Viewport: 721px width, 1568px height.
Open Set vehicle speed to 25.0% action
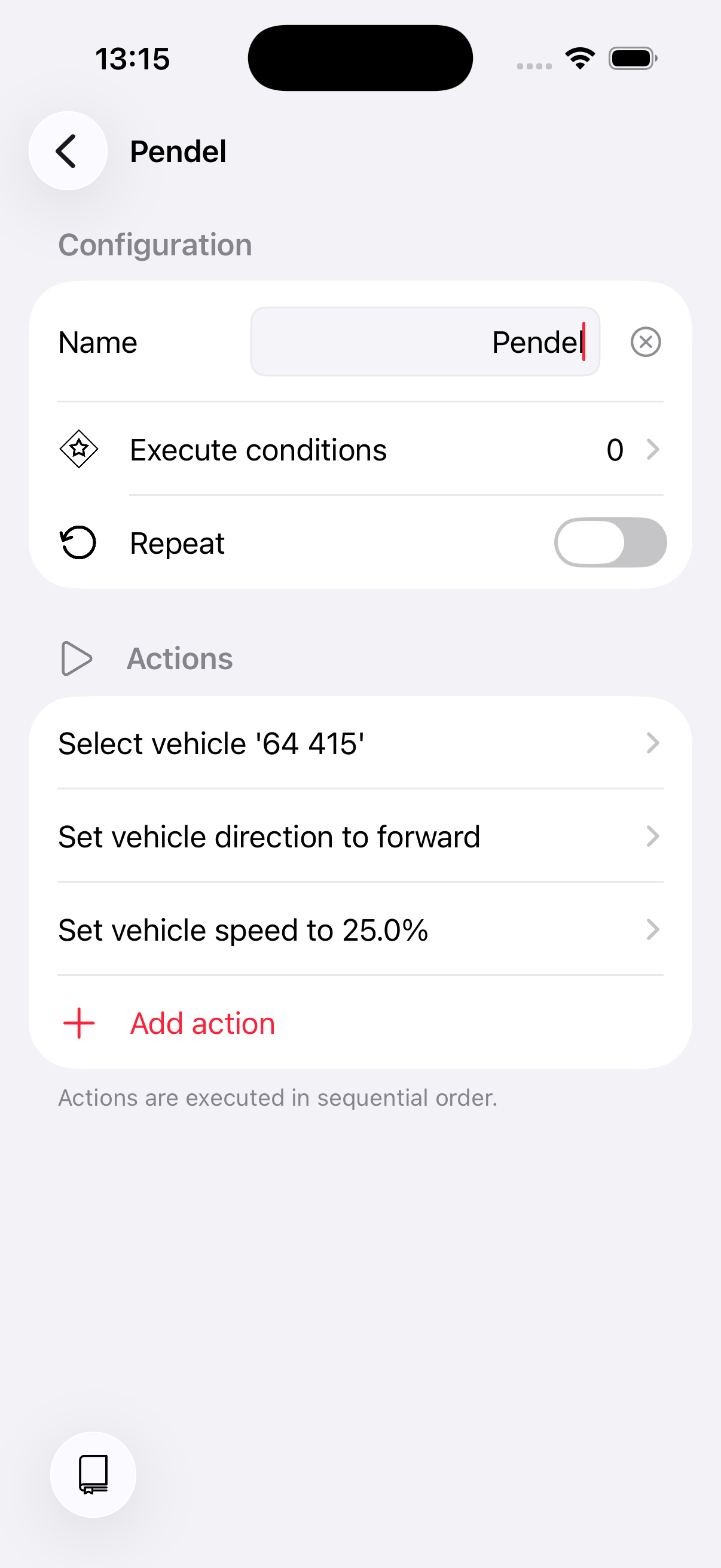[x=360, y=929]
